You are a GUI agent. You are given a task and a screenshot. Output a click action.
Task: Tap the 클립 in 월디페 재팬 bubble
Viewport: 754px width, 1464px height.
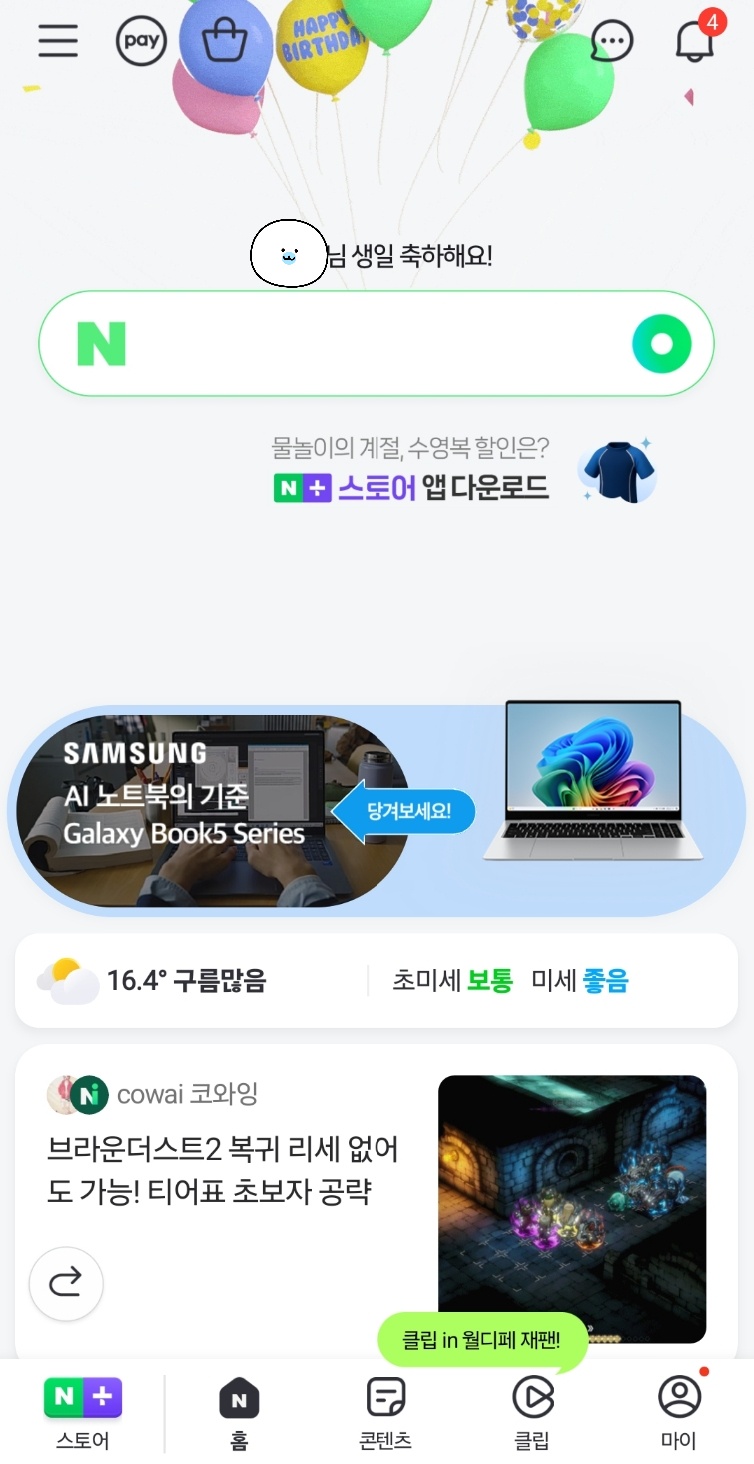481,1340
